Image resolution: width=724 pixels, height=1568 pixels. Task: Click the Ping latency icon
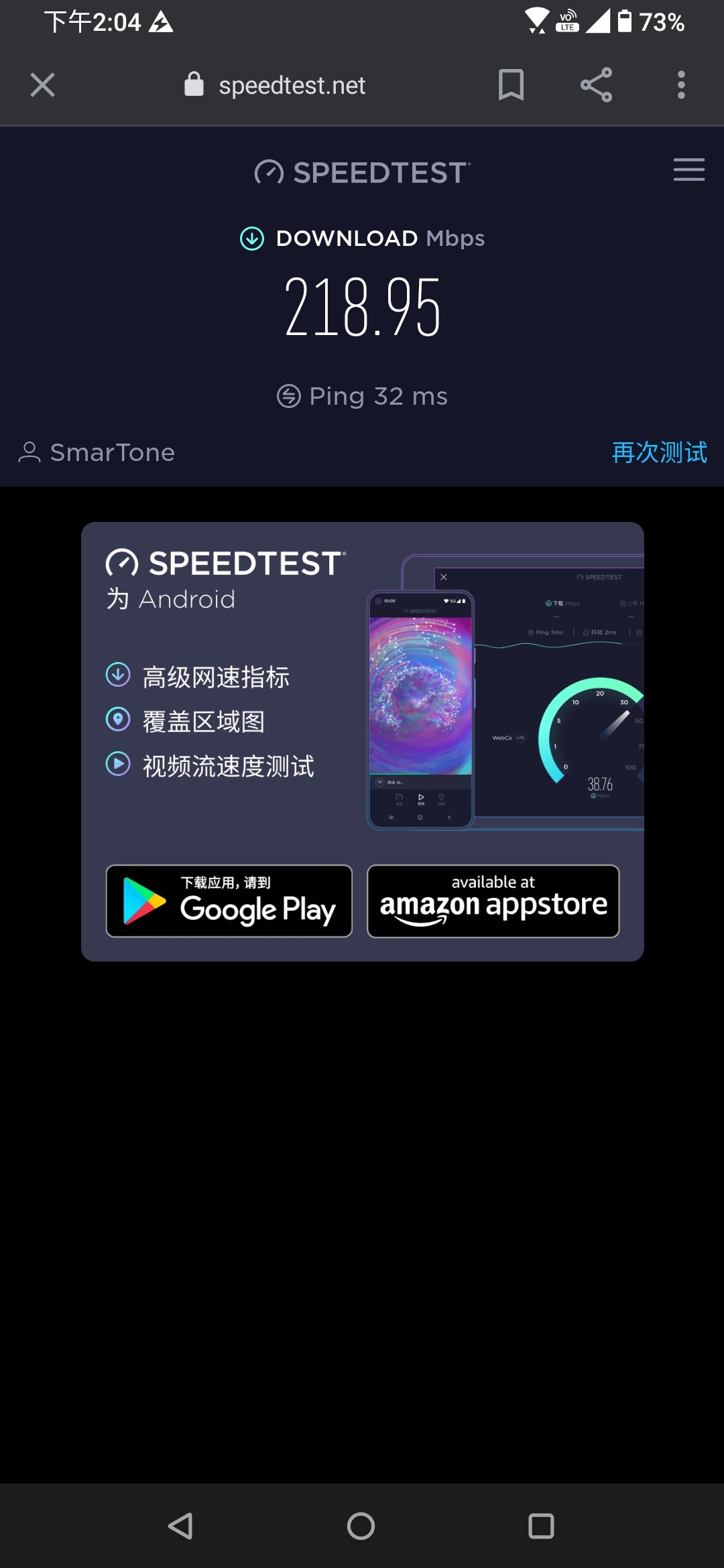pyautogui.click(x=288, y=395)
